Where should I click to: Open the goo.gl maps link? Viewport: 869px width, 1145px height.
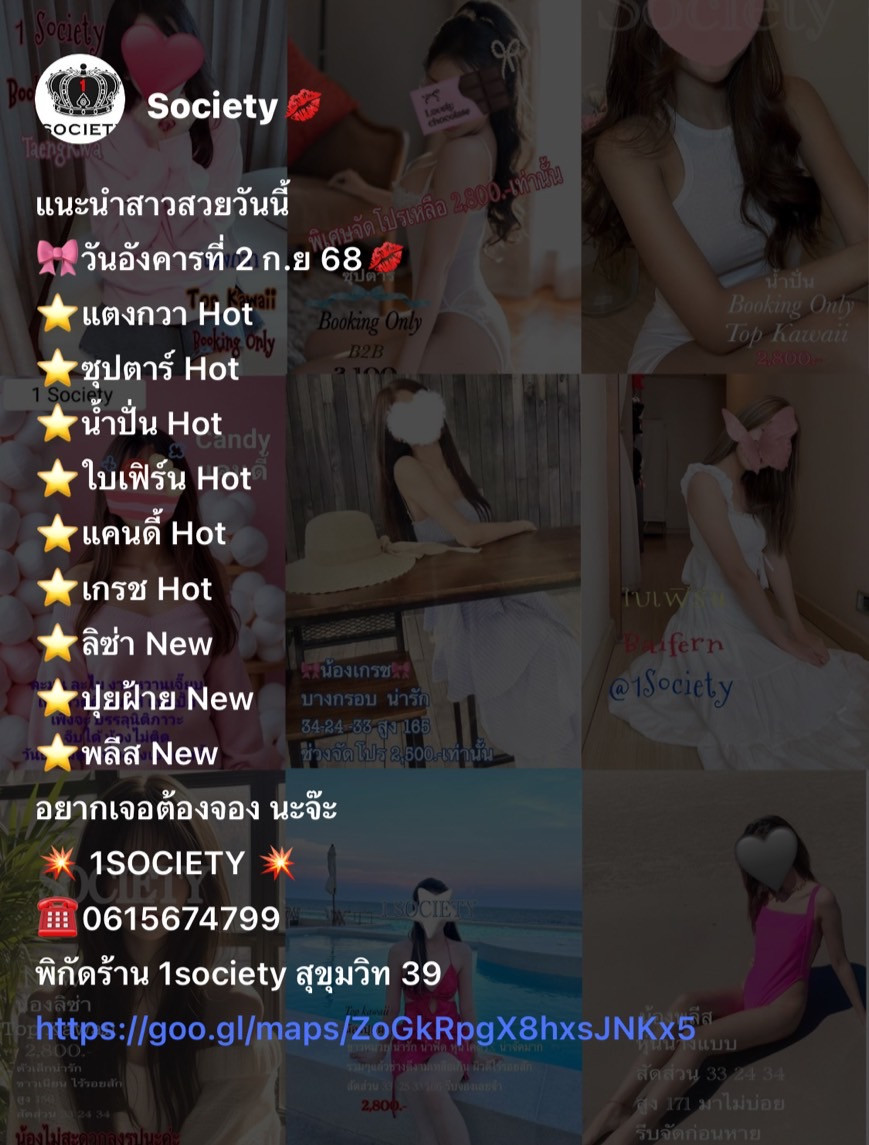[365, 1029]
